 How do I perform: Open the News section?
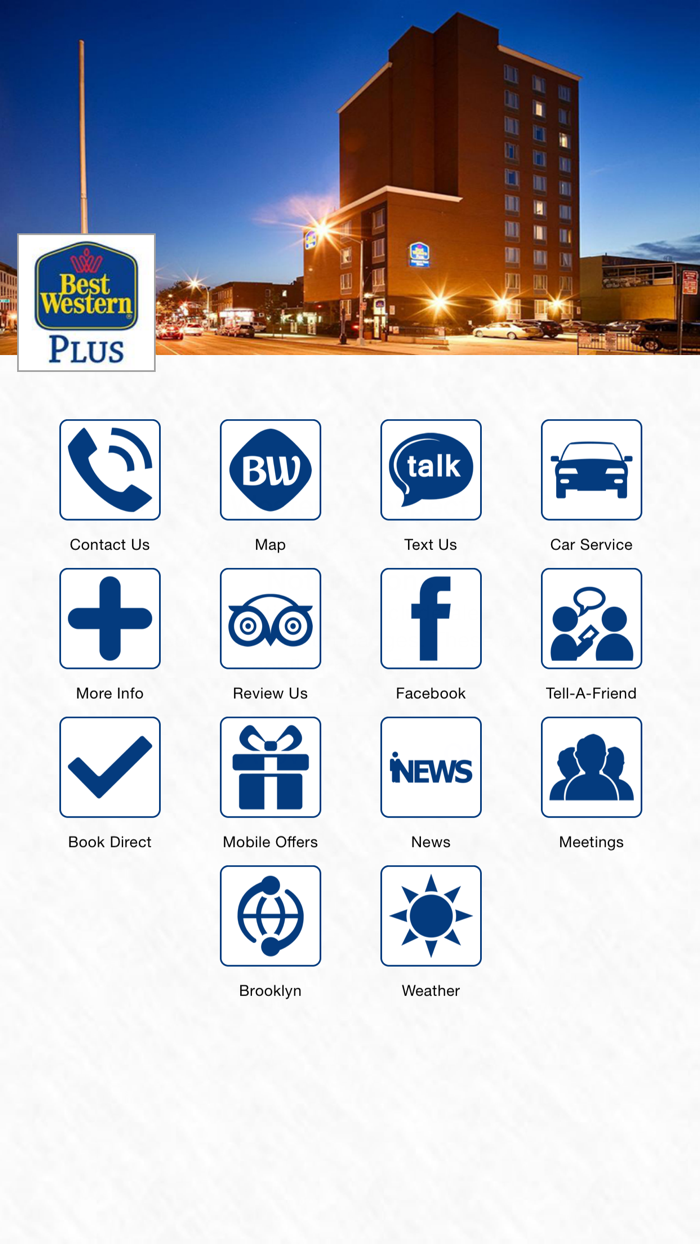click(431, 767)
